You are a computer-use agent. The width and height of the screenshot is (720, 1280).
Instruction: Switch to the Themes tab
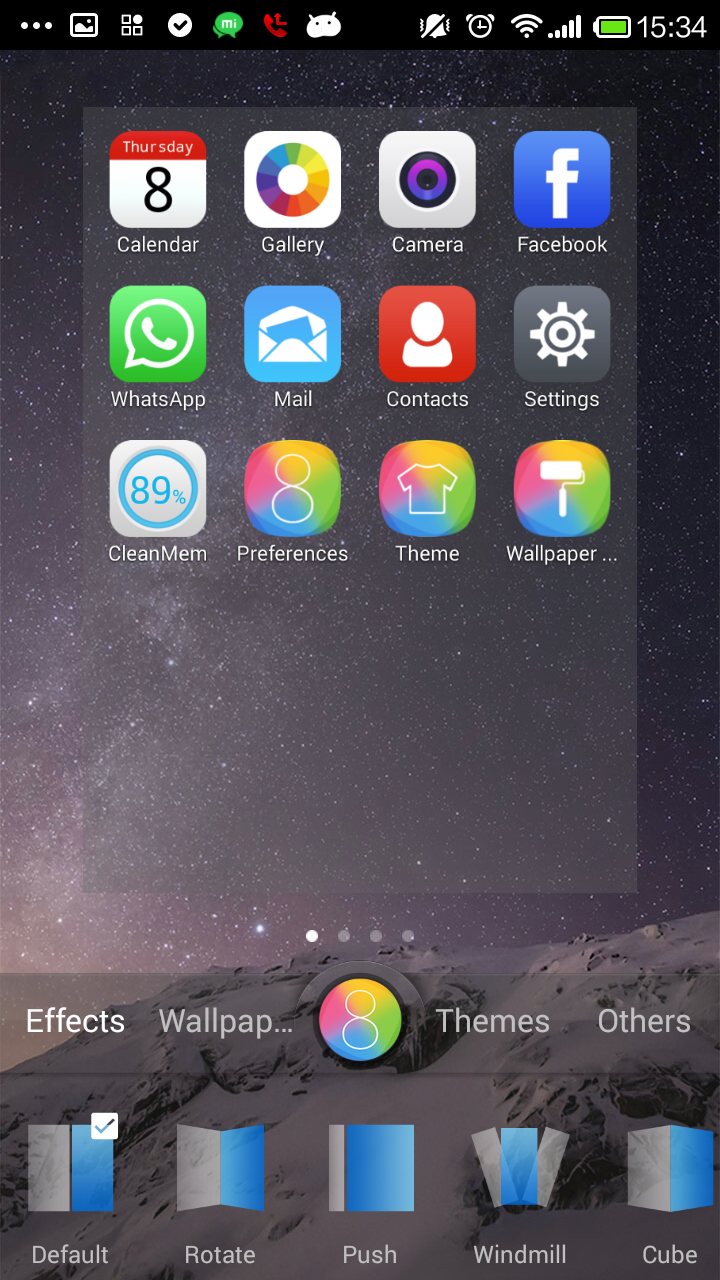pyautogui.click(x=493, y=1021)
